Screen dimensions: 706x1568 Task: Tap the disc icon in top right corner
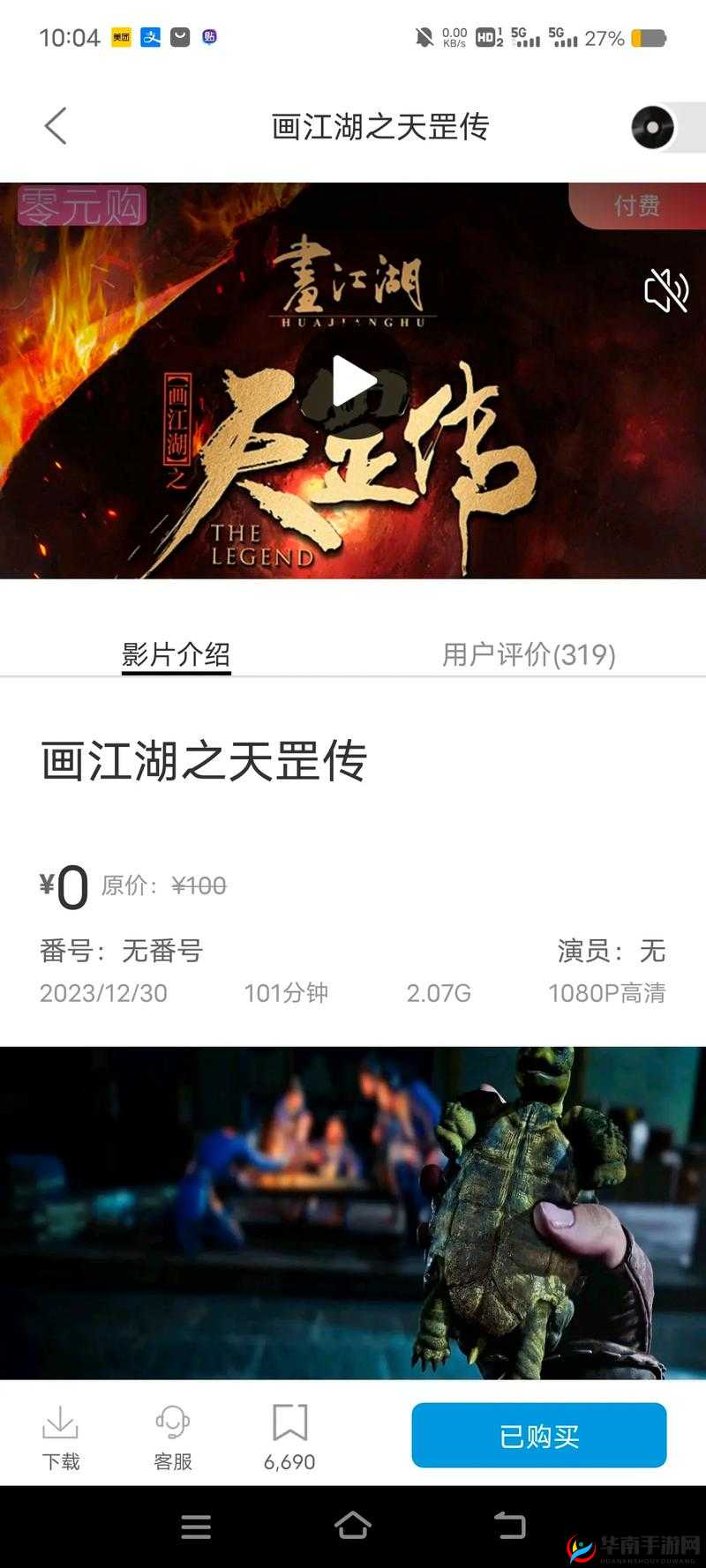652,129
